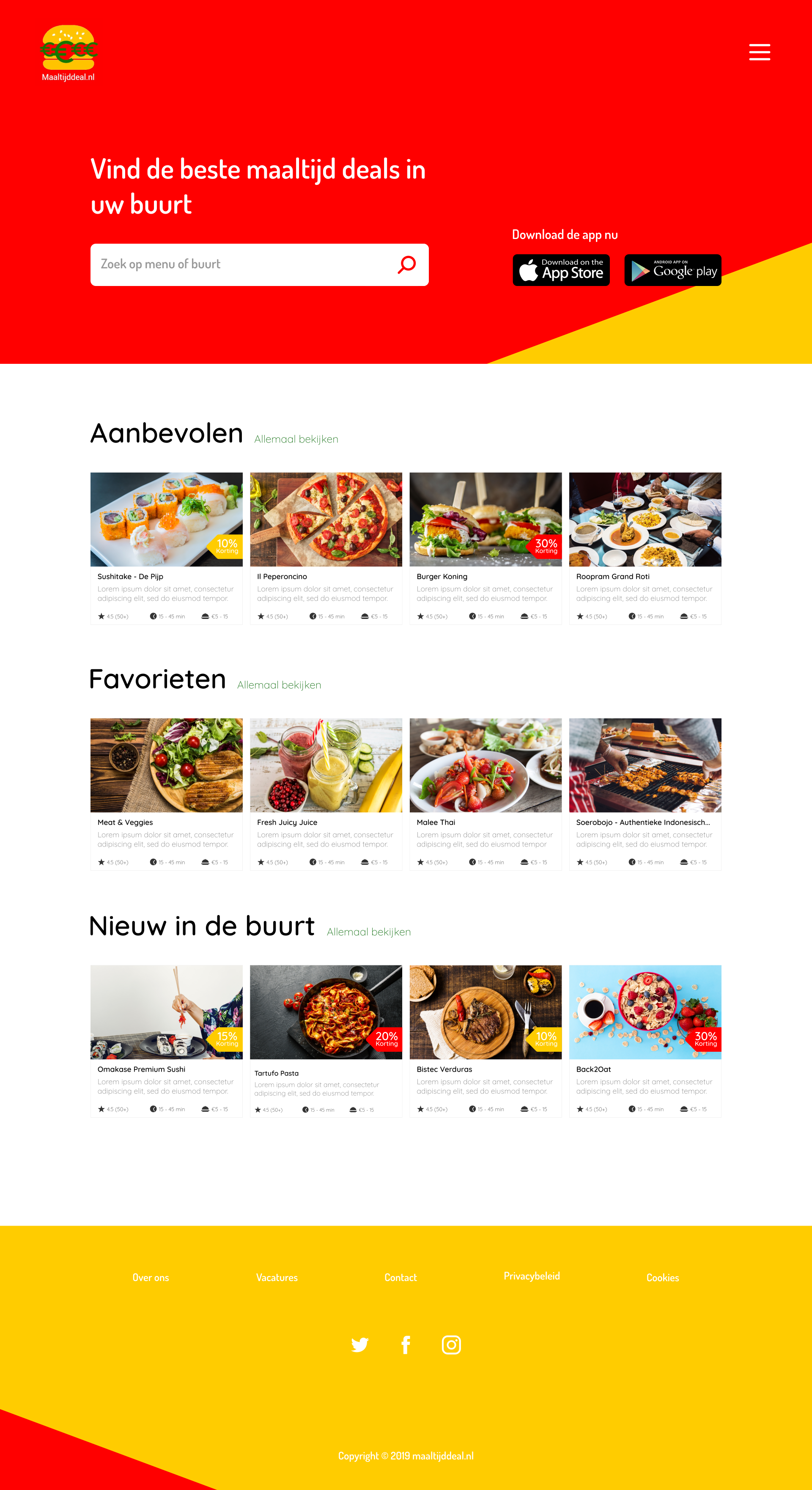View all Nieuw in de buurt restaurants

pyautogui.click(x=368, y=932)
